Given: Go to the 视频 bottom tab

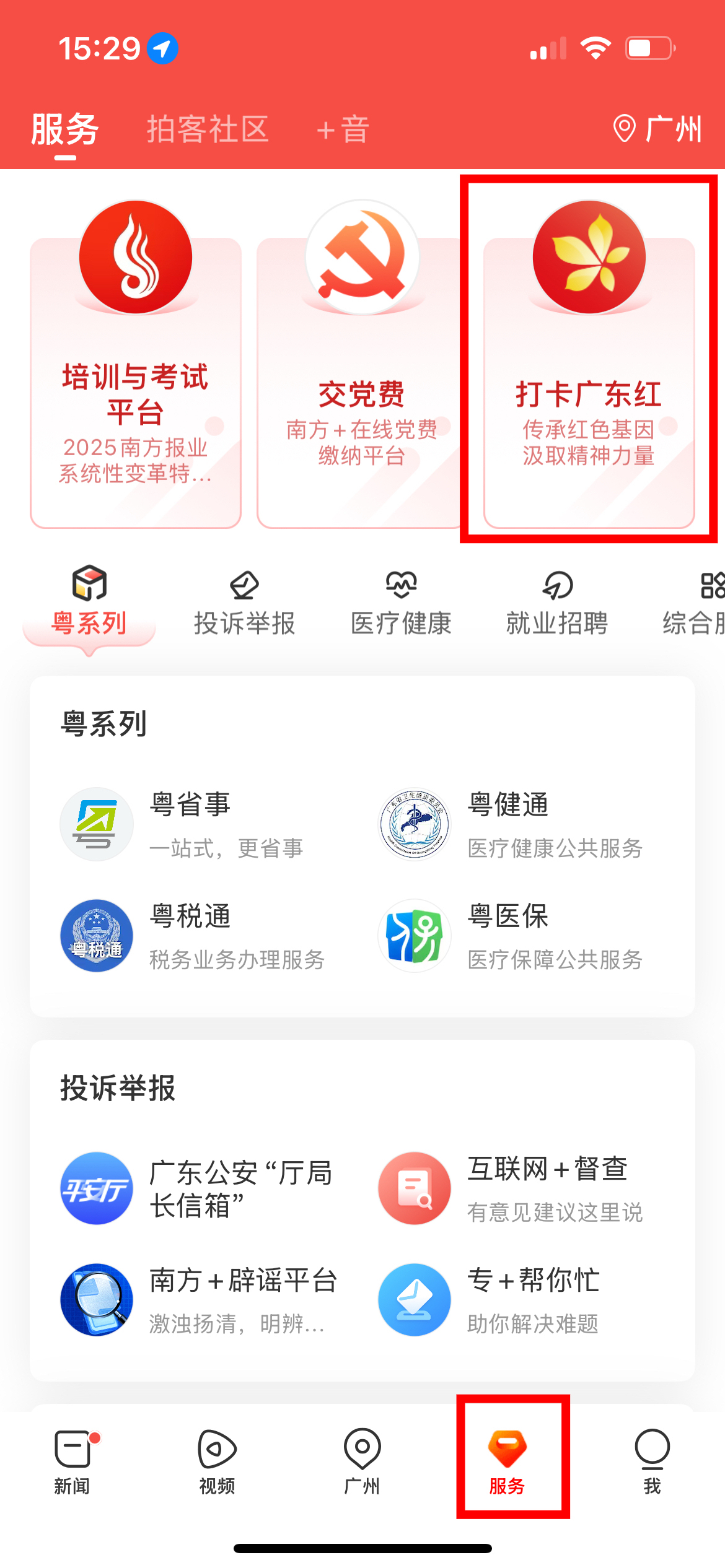Looking at the screenshot, I should 217,1461.
